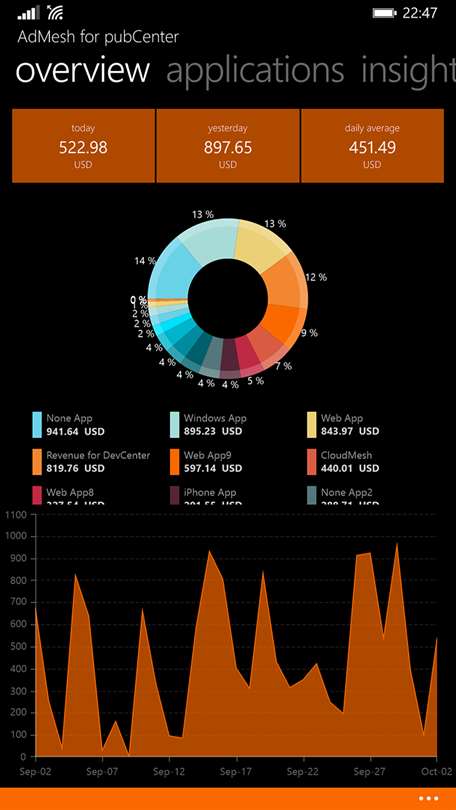Open the daily average tile
Screen dimensions: 456x810
372,146
